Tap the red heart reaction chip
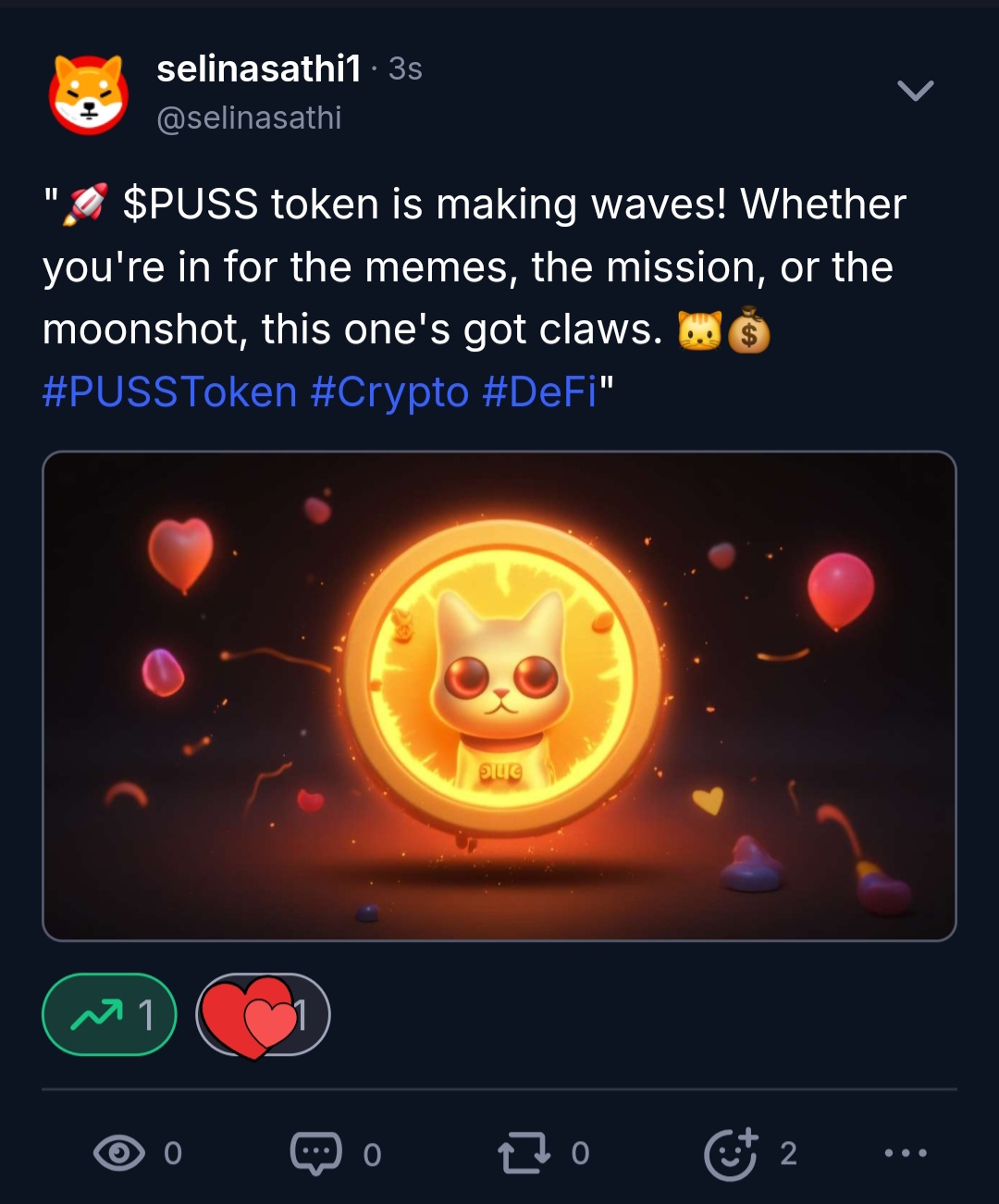Screen dimensions: 999x1204 click(x=263, y=1014)
